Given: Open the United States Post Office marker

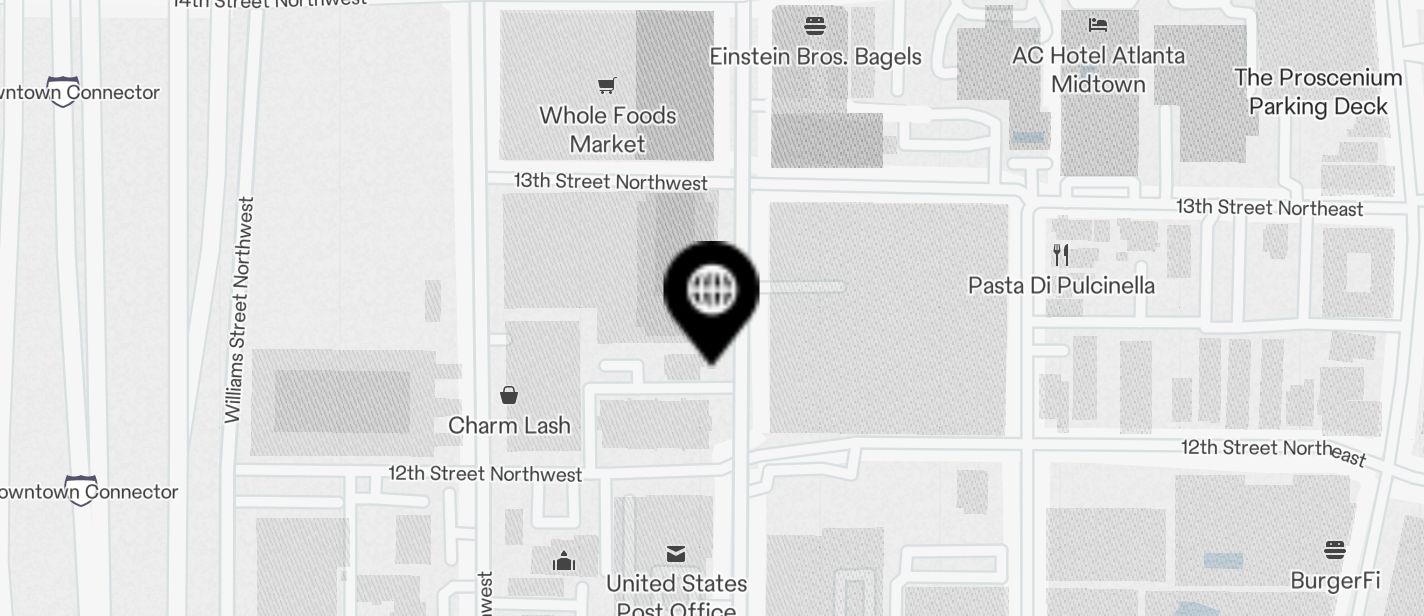Looking at the screenshot, I should point(676,554).
